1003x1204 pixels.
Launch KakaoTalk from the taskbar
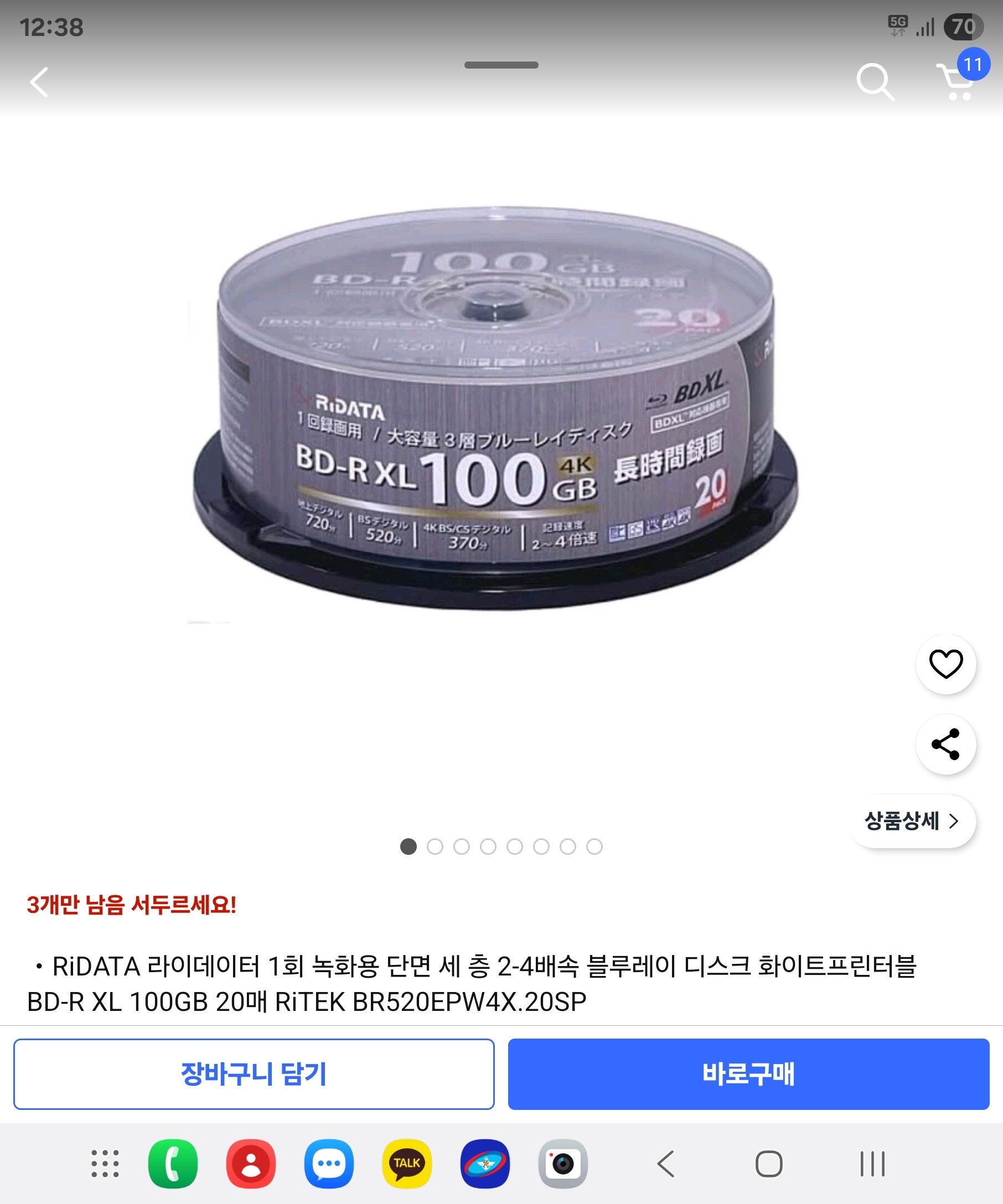(407, 1164)
